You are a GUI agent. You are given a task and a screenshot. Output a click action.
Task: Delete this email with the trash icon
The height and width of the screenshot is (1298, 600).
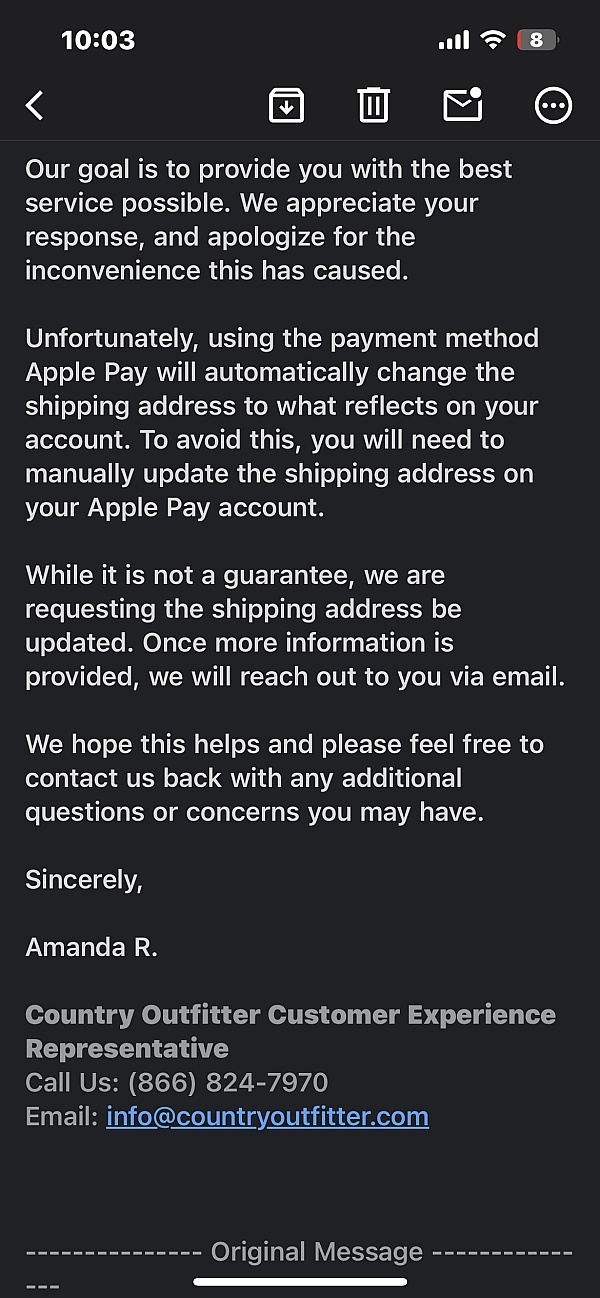point(374,105)
